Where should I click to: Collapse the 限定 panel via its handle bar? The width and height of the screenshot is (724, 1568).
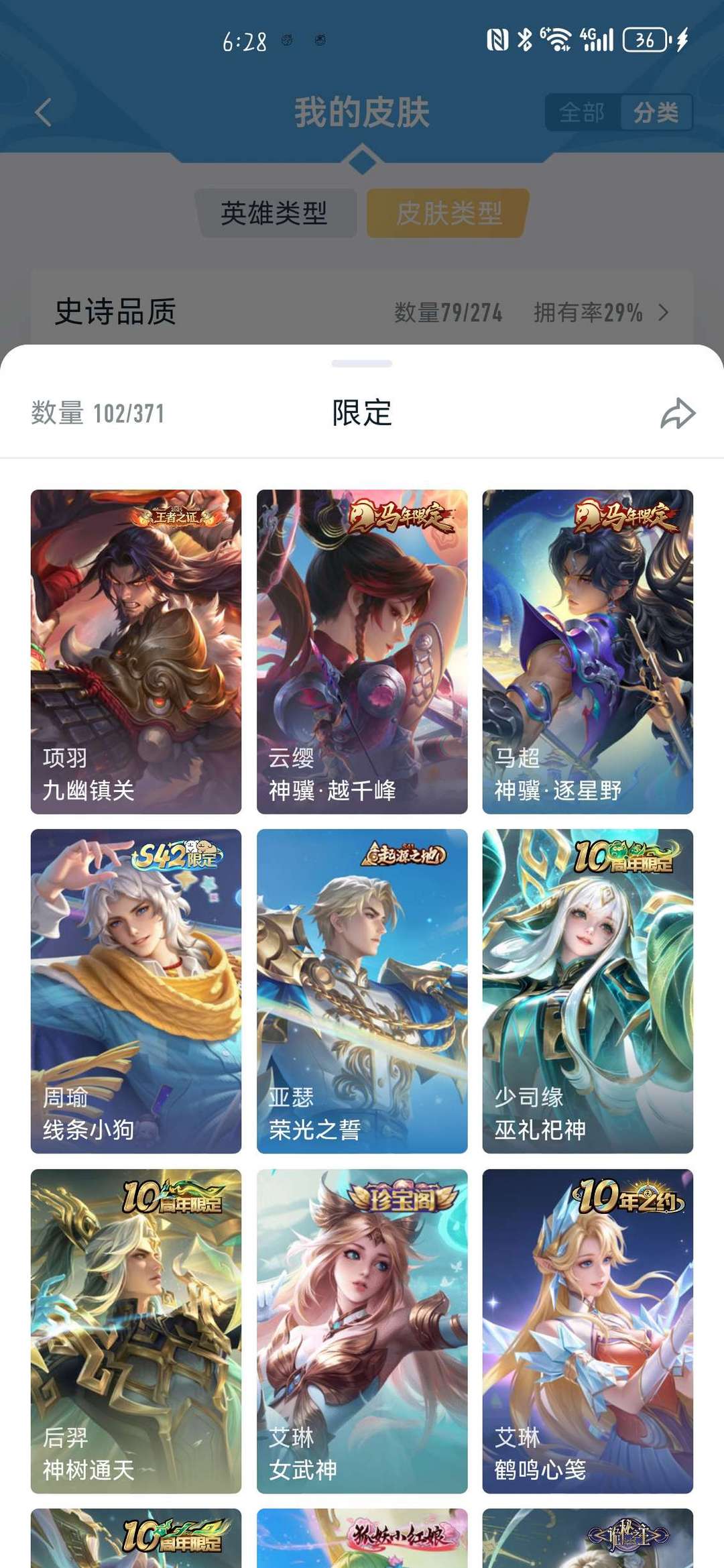[362, 363]
